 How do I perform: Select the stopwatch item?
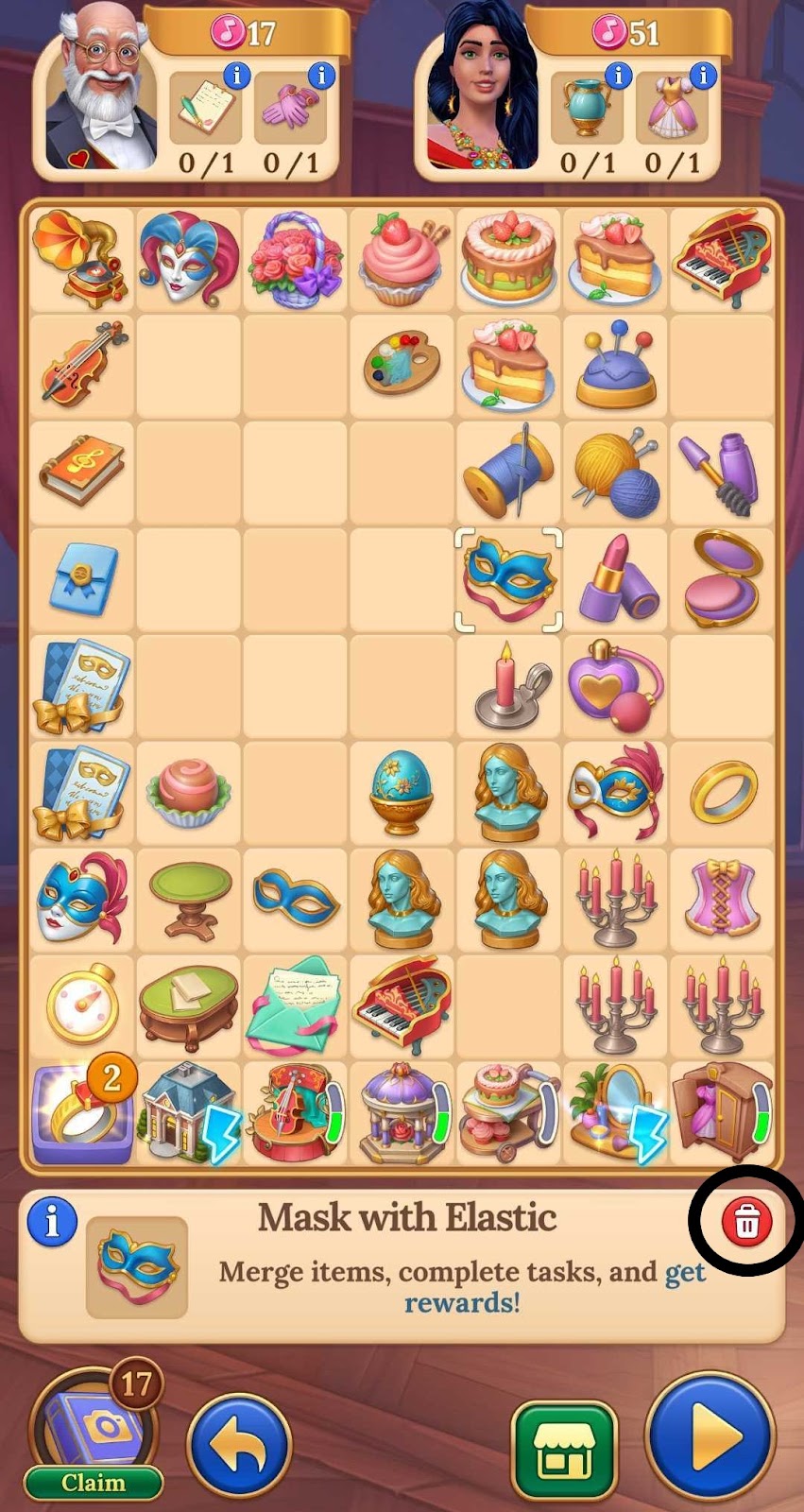pyautogui.click(x=80, y=1005)
